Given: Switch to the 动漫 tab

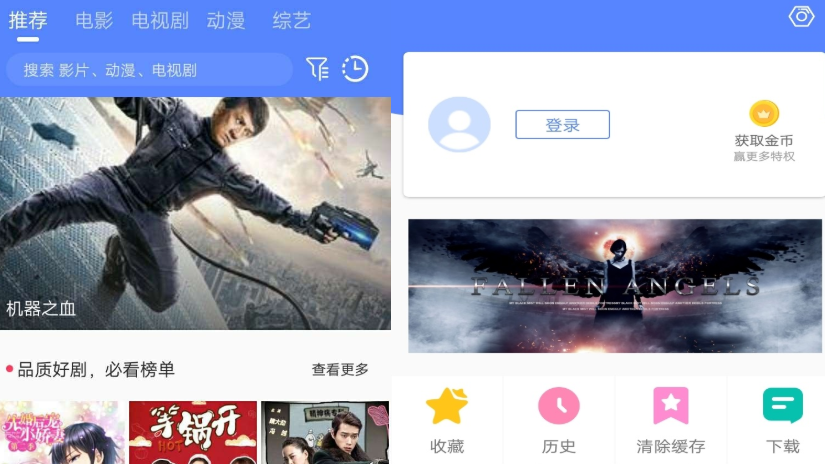Looking at the screenshot, I should click(x=226, y=20).
